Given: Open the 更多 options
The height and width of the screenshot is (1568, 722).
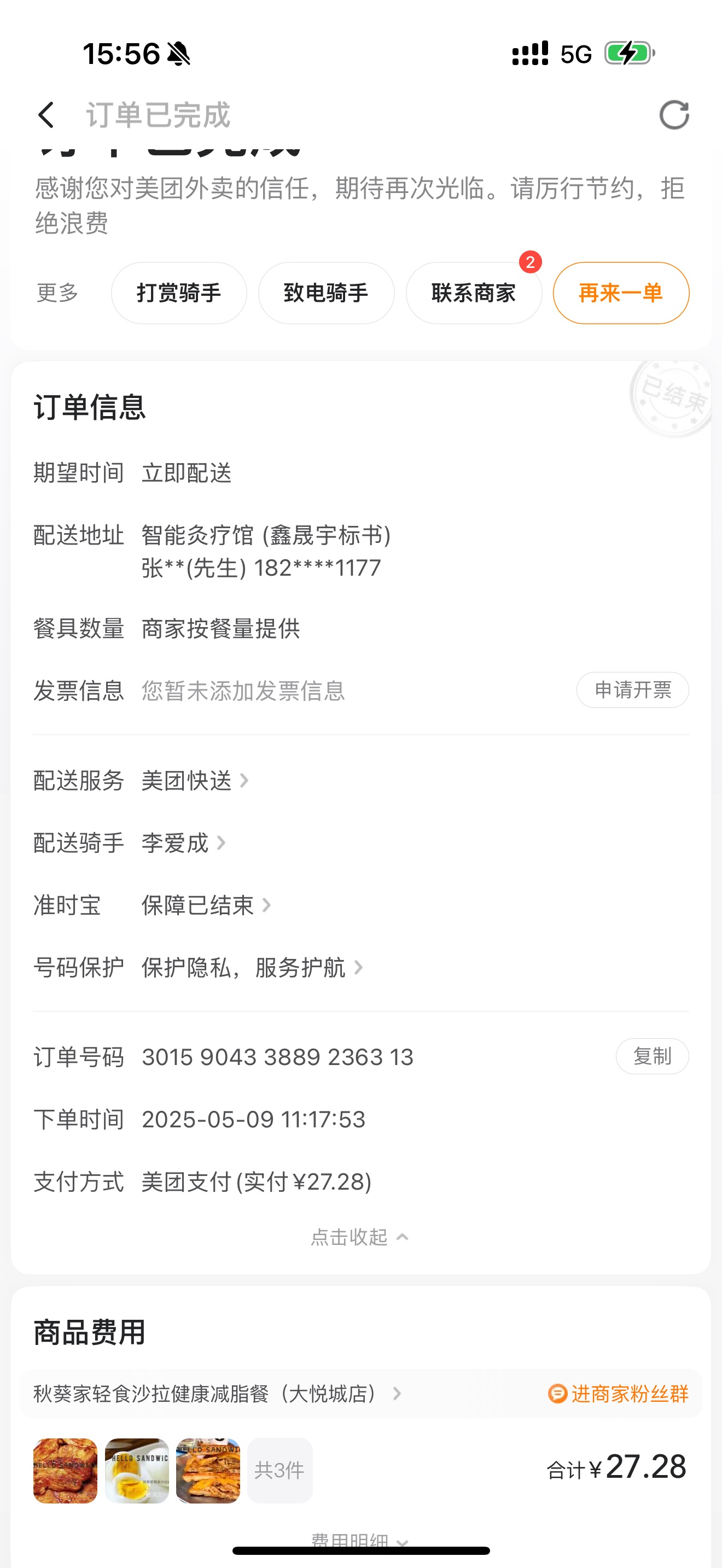Looking at the screenshot, I should coord(58,293).
